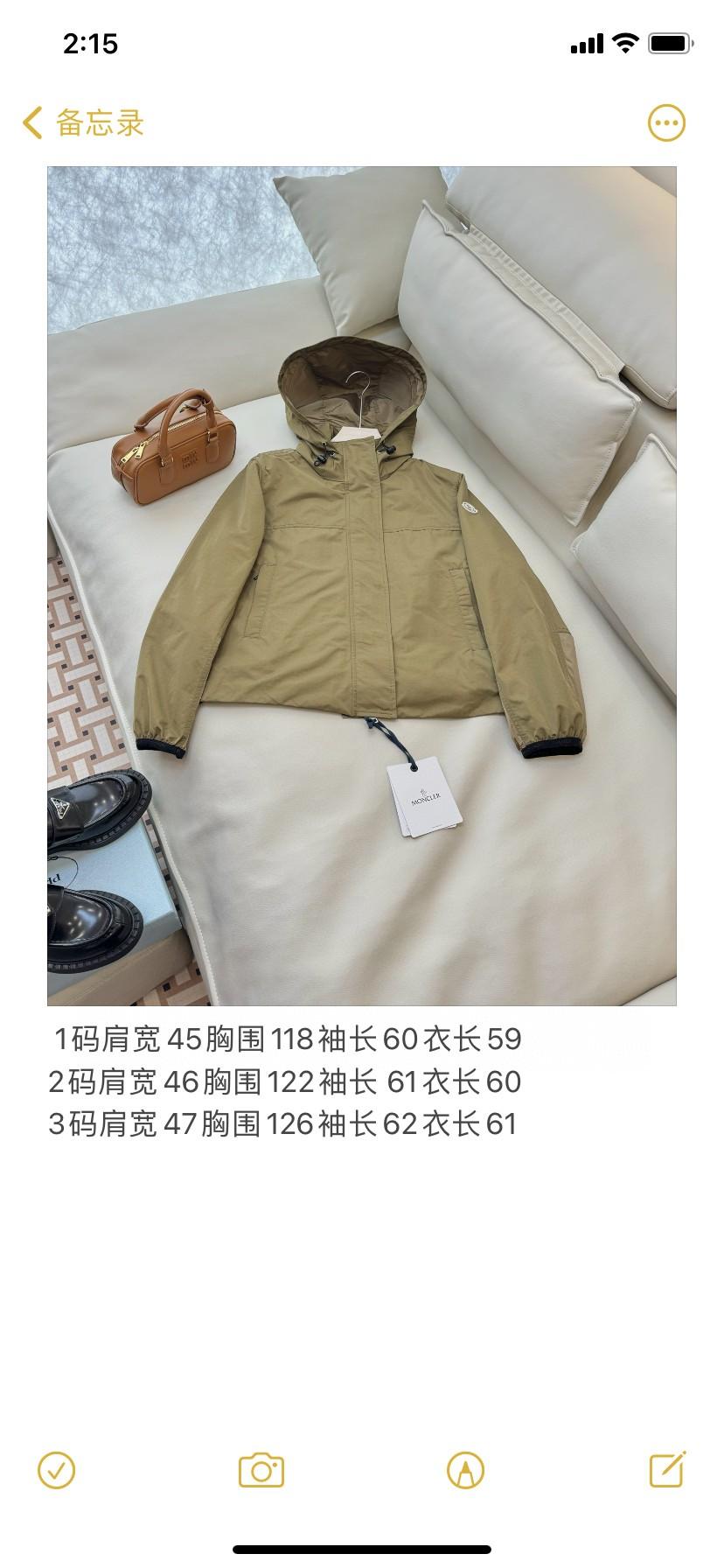Viewport: 724px width, 1568px height.
Task: Open the more options ellipsis menu
Action: pyautogui.click(x=666, y=123)
